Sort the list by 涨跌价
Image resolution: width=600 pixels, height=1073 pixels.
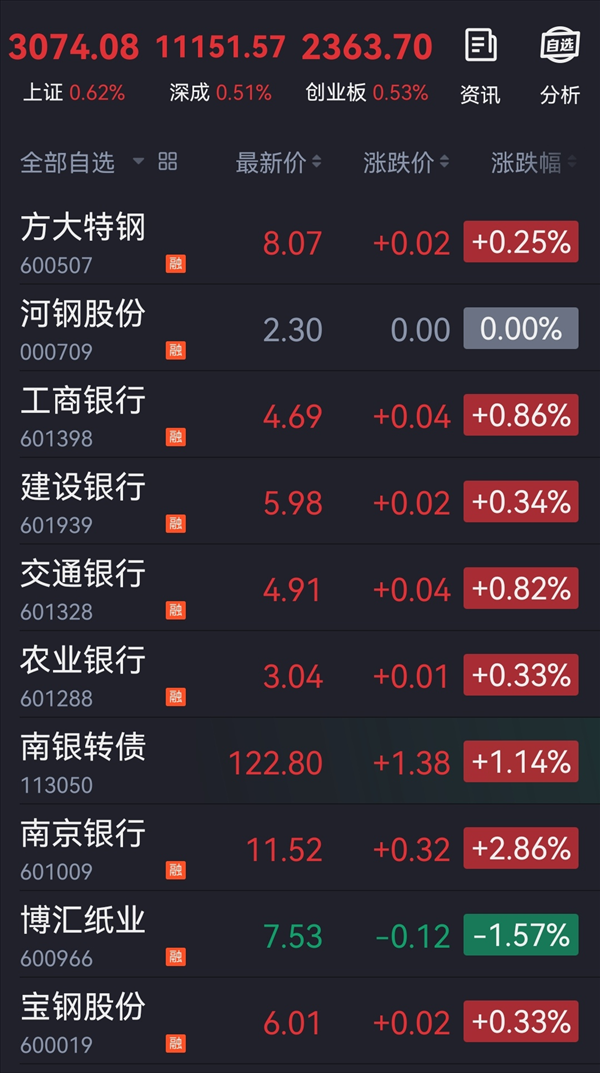click(406, 163)
